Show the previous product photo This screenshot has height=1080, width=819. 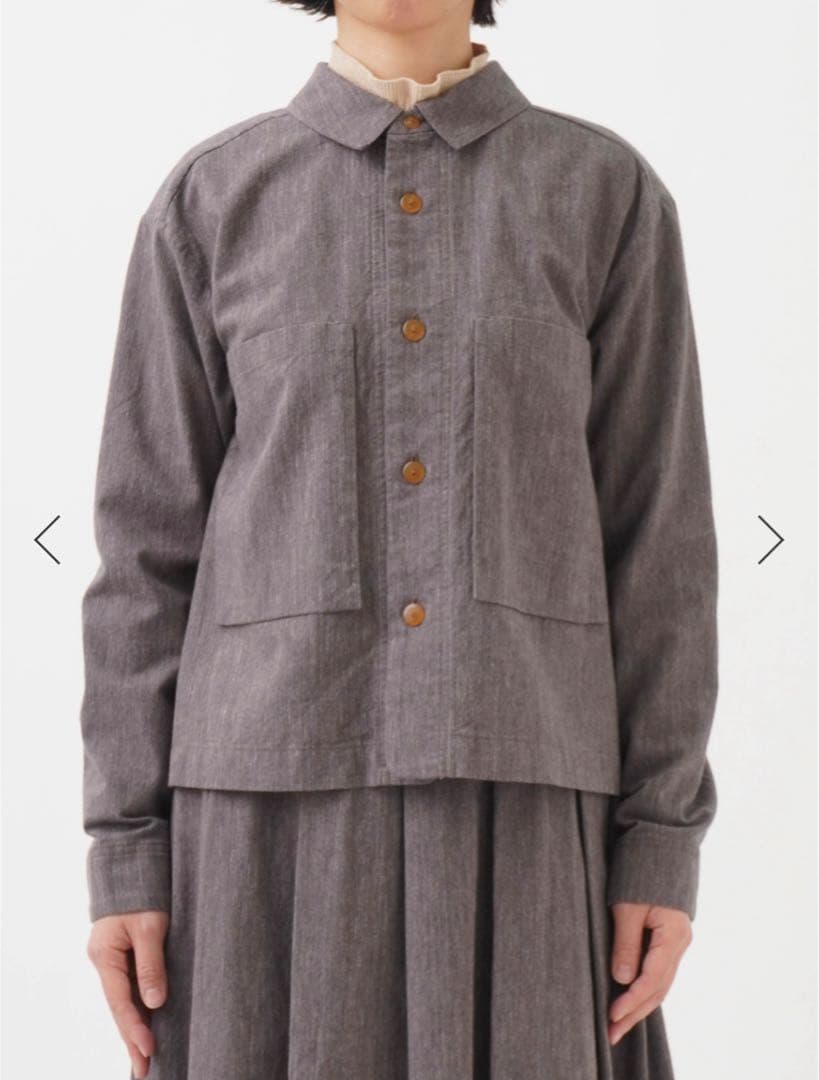click(x=47, y=540)
